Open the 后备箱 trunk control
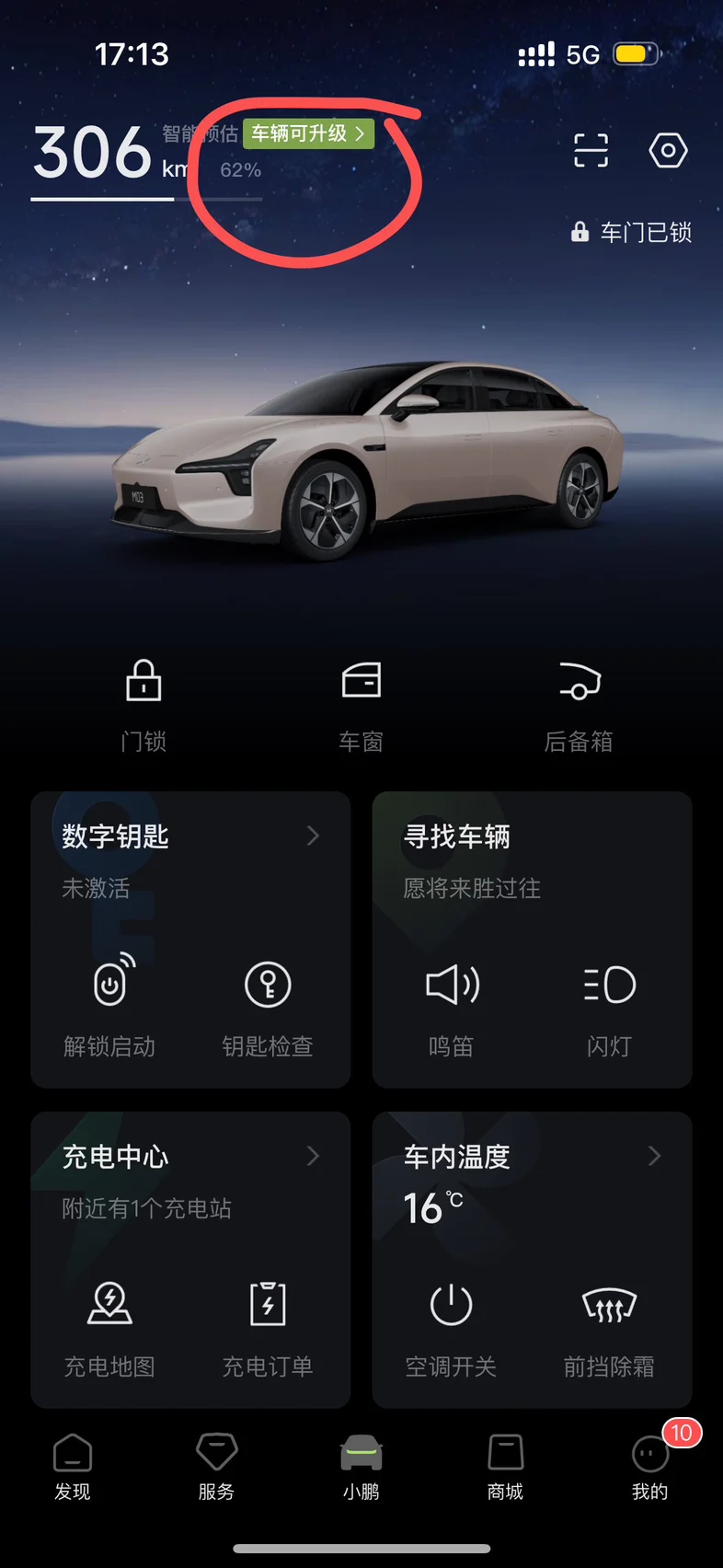 [579, 706]
